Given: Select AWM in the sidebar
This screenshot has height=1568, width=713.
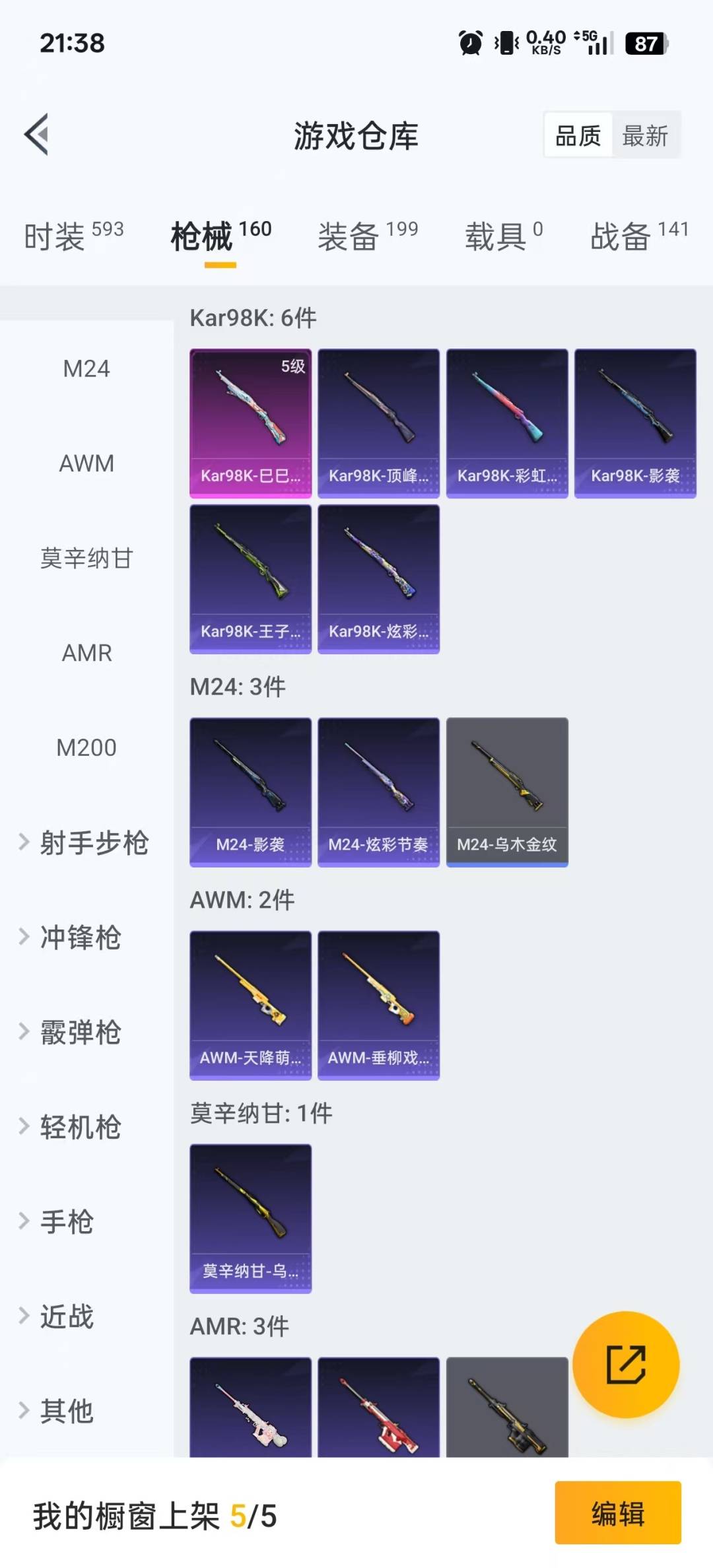Looking at the screenshot, I should tap(87, 464).
